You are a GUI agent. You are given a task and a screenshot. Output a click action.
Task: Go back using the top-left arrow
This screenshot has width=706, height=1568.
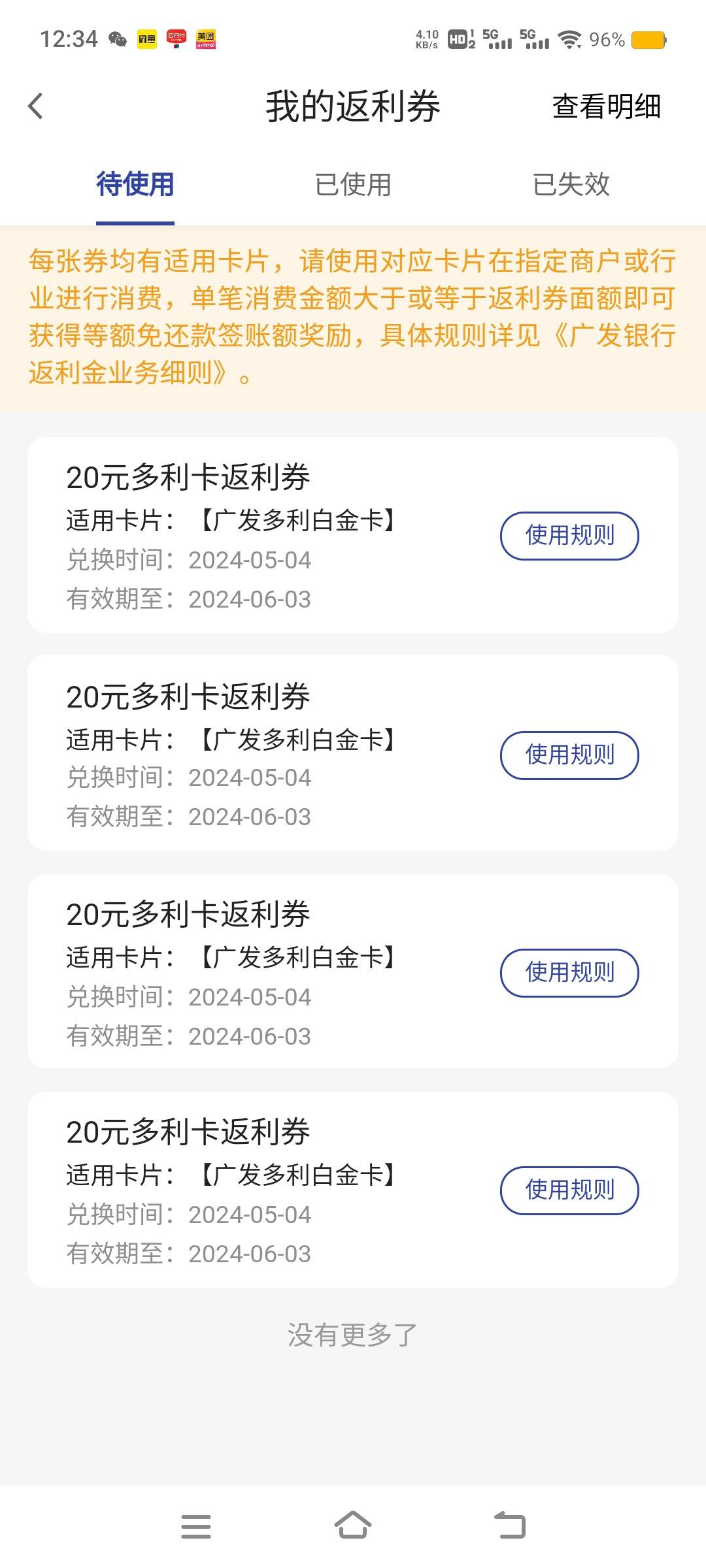pos(36,106)
